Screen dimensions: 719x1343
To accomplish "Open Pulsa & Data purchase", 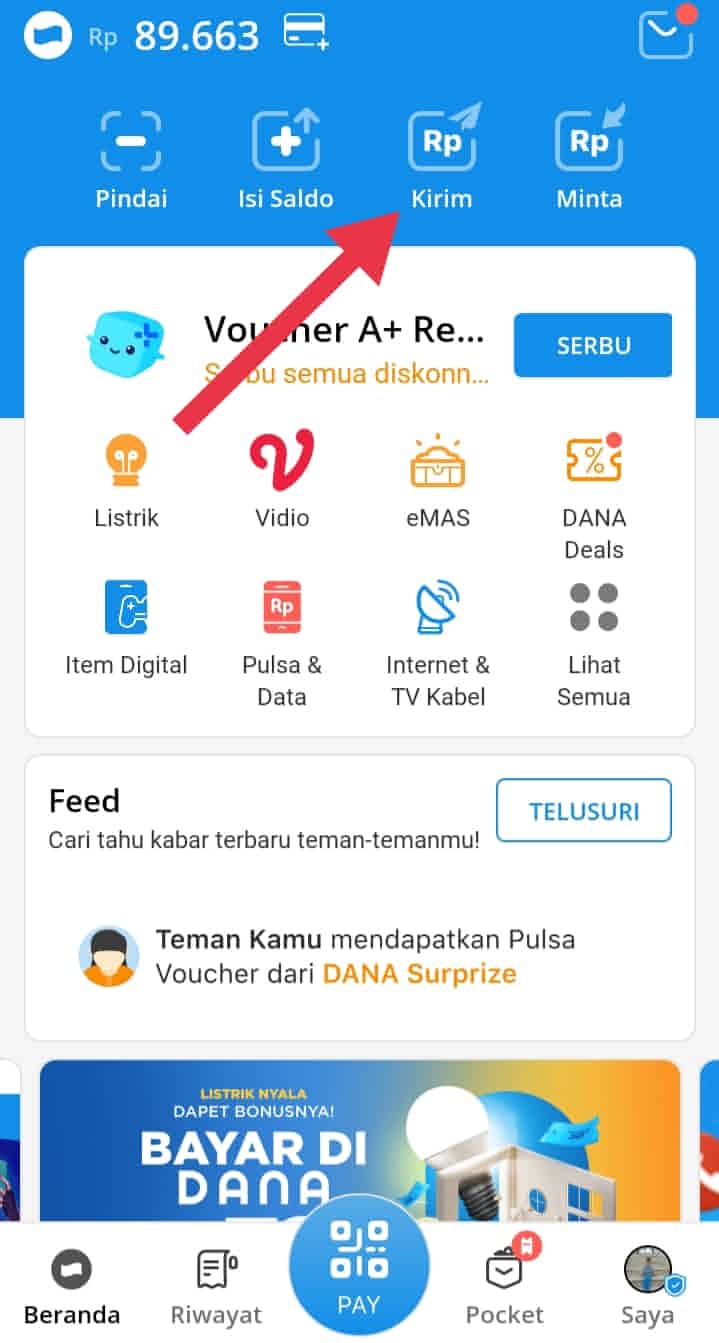I will (x=281, y=640).
